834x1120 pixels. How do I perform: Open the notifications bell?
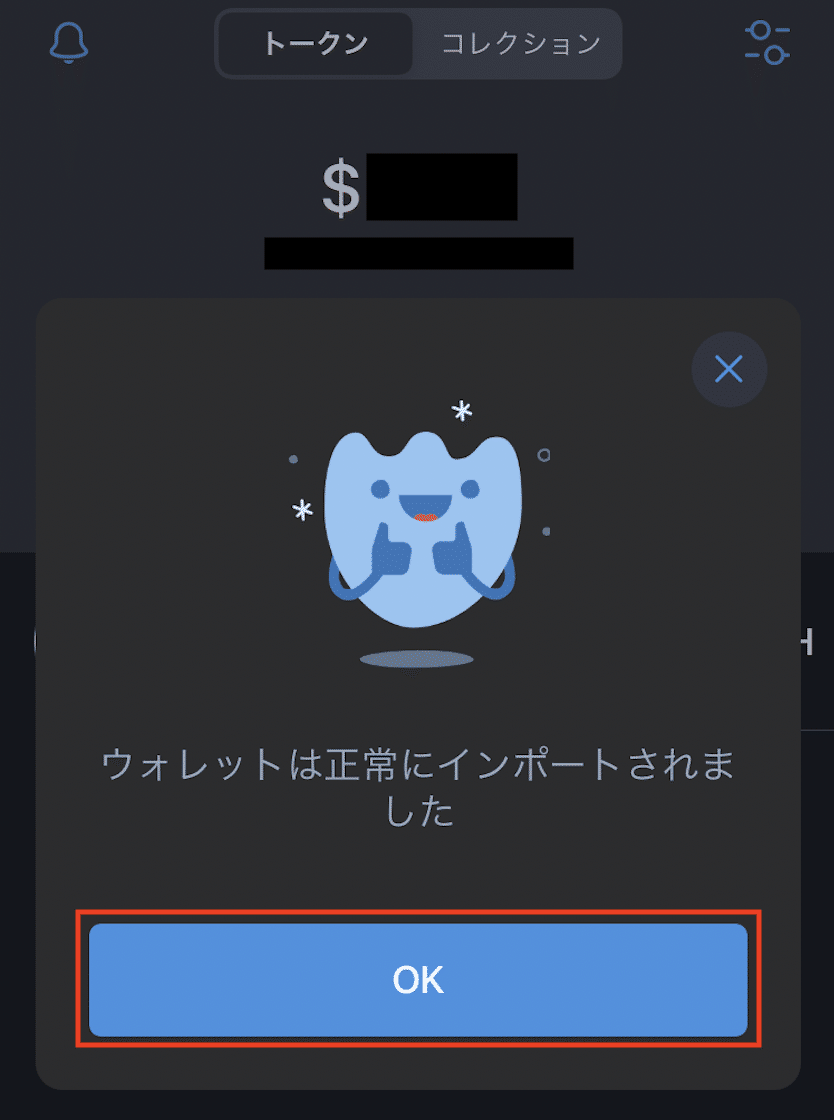69,42
